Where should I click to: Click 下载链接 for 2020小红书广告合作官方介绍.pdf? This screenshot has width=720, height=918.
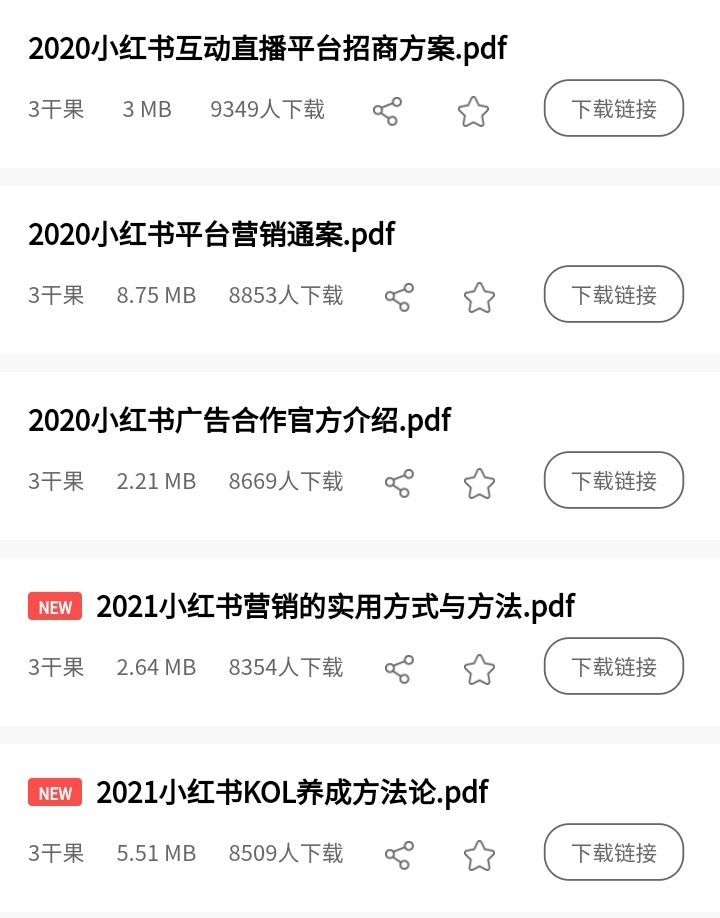tap(613, 480)
